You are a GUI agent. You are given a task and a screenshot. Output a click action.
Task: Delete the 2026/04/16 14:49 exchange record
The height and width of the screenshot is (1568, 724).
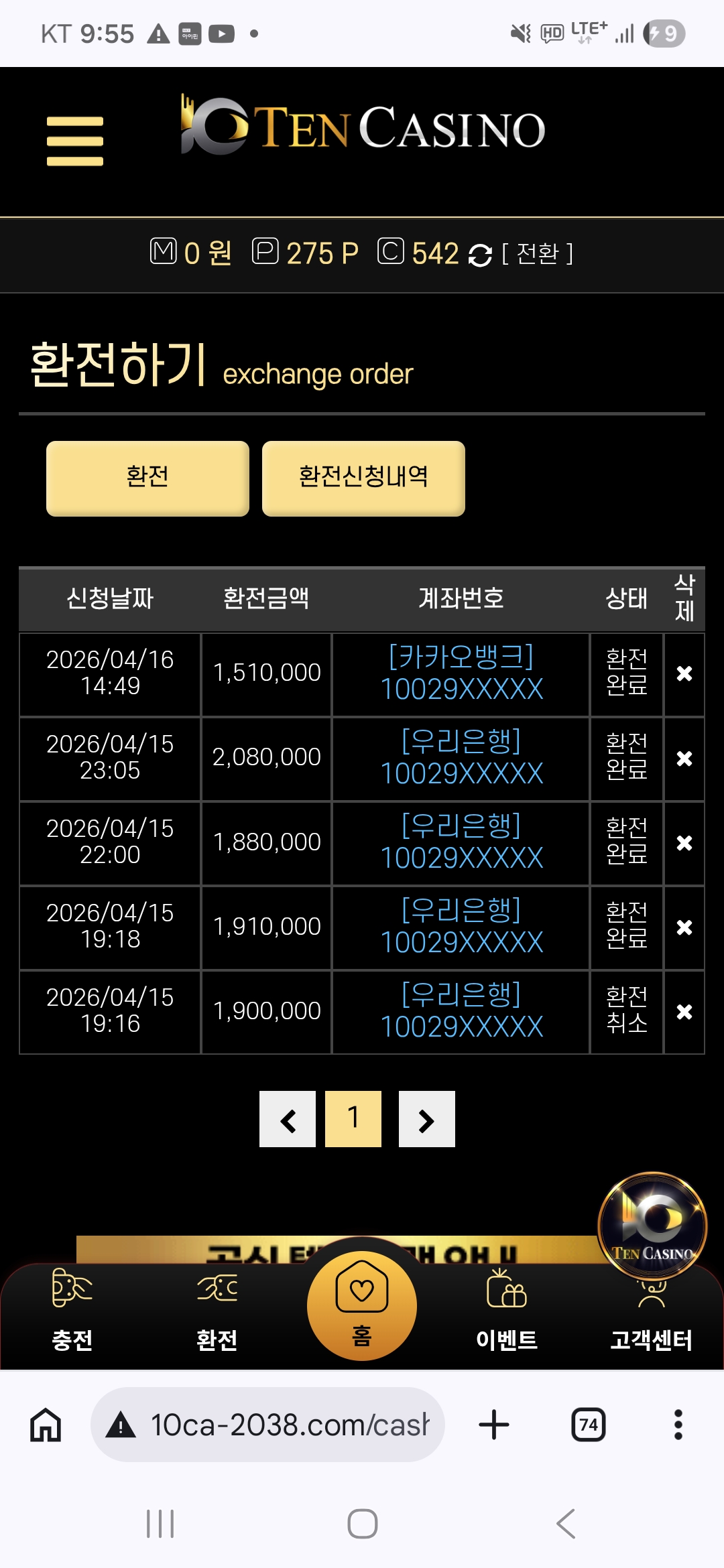pos(684,673)
